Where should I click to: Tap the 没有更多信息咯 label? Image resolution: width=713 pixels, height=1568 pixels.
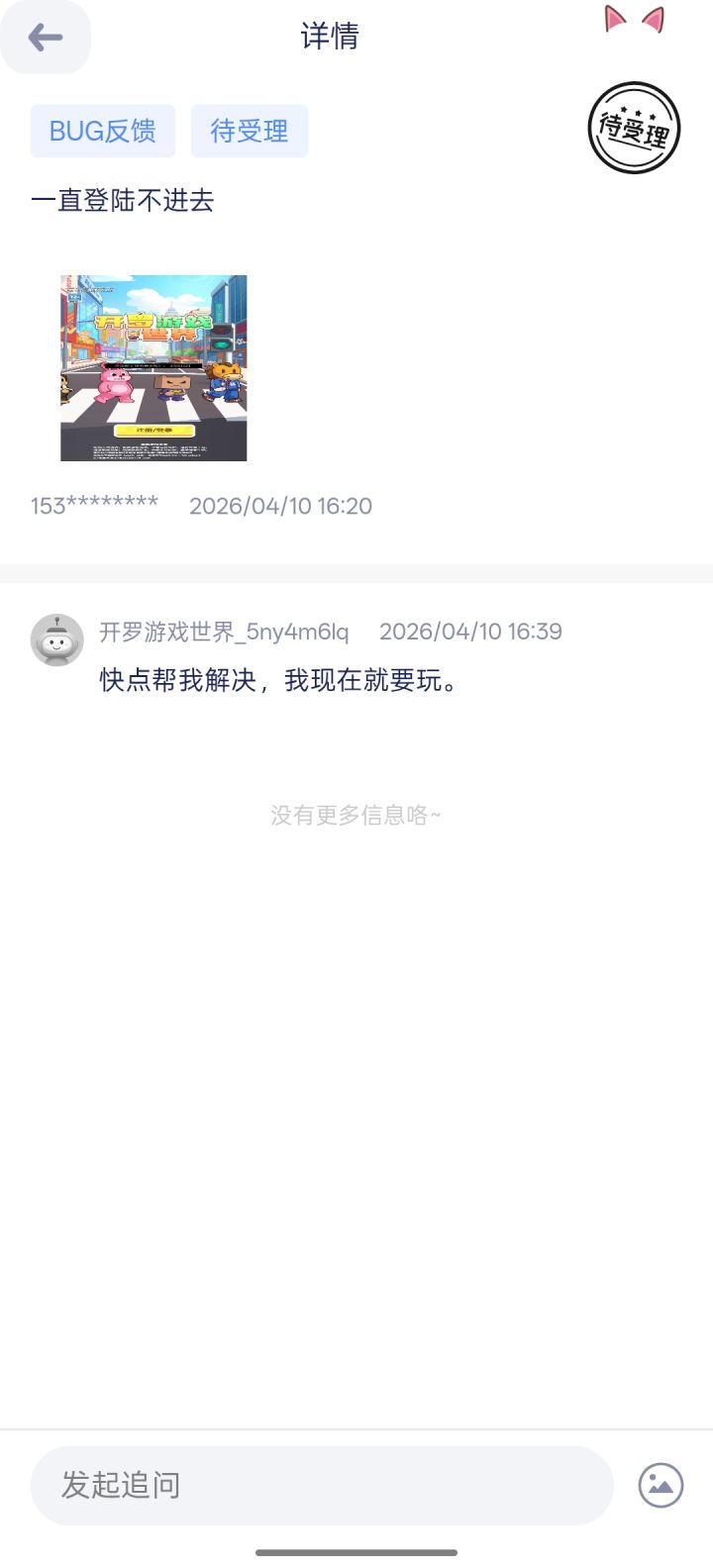356,814
